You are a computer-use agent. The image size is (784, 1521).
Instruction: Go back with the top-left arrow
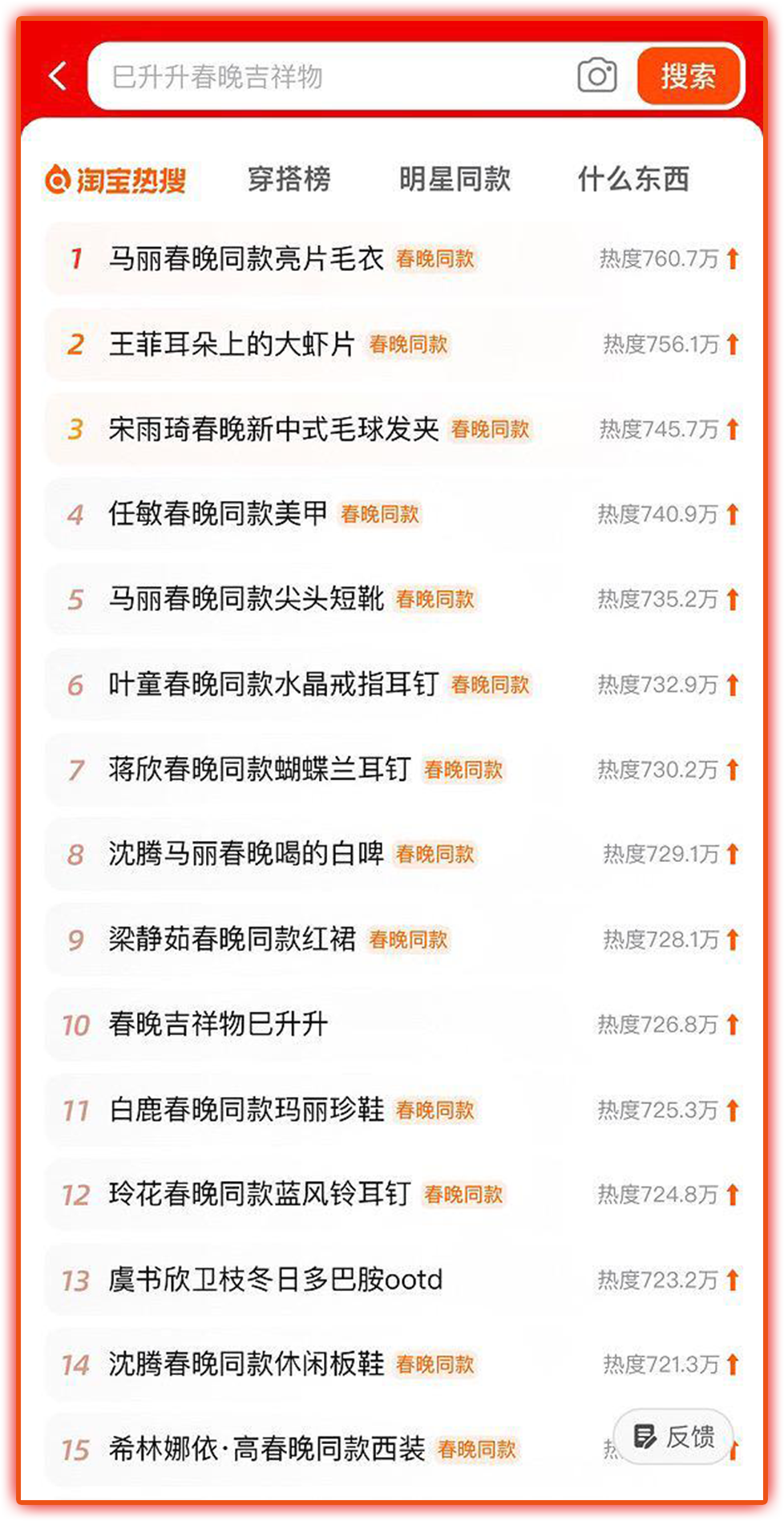pyautogui.click(x=58, y=77)
